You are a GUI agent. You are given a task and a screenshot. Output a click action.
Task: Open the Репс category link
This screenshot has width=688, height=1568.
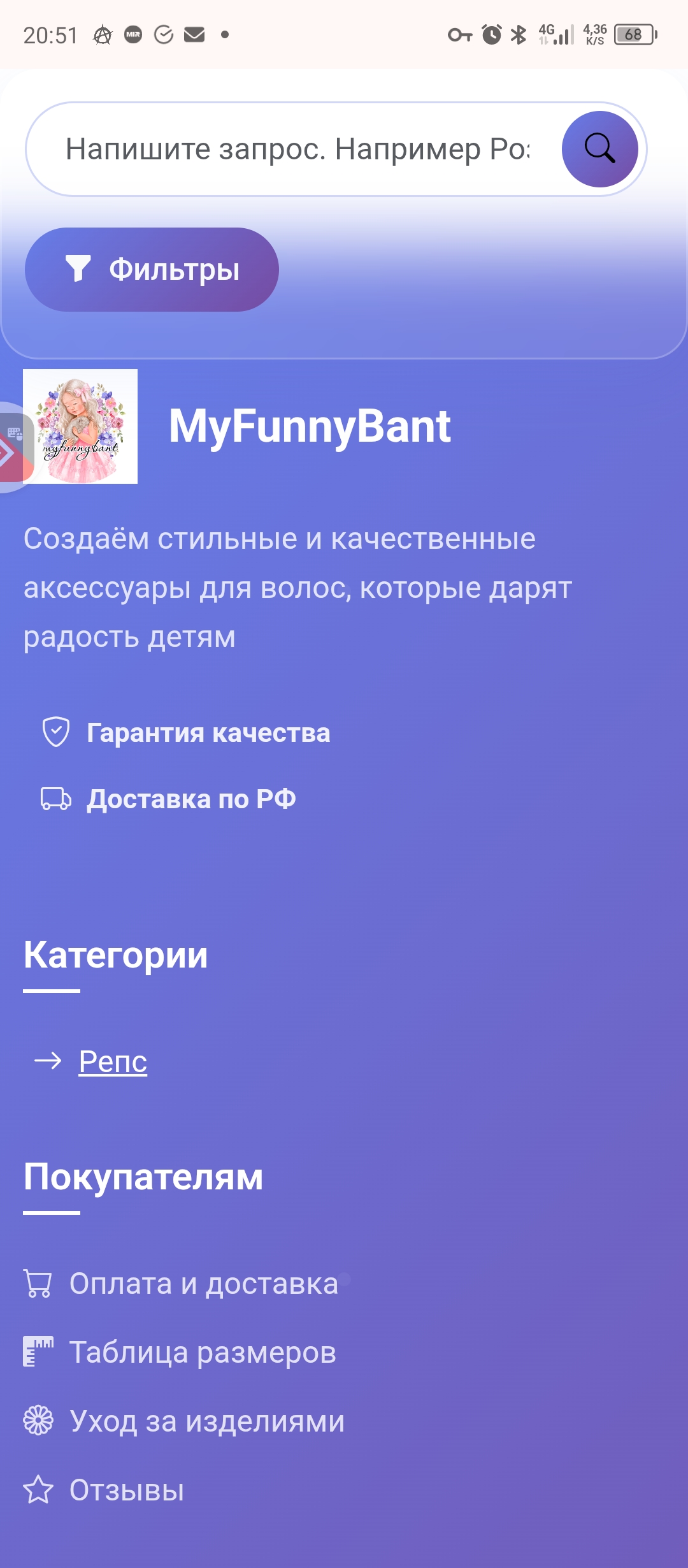pyautogui.click(x=111, y=1061)
